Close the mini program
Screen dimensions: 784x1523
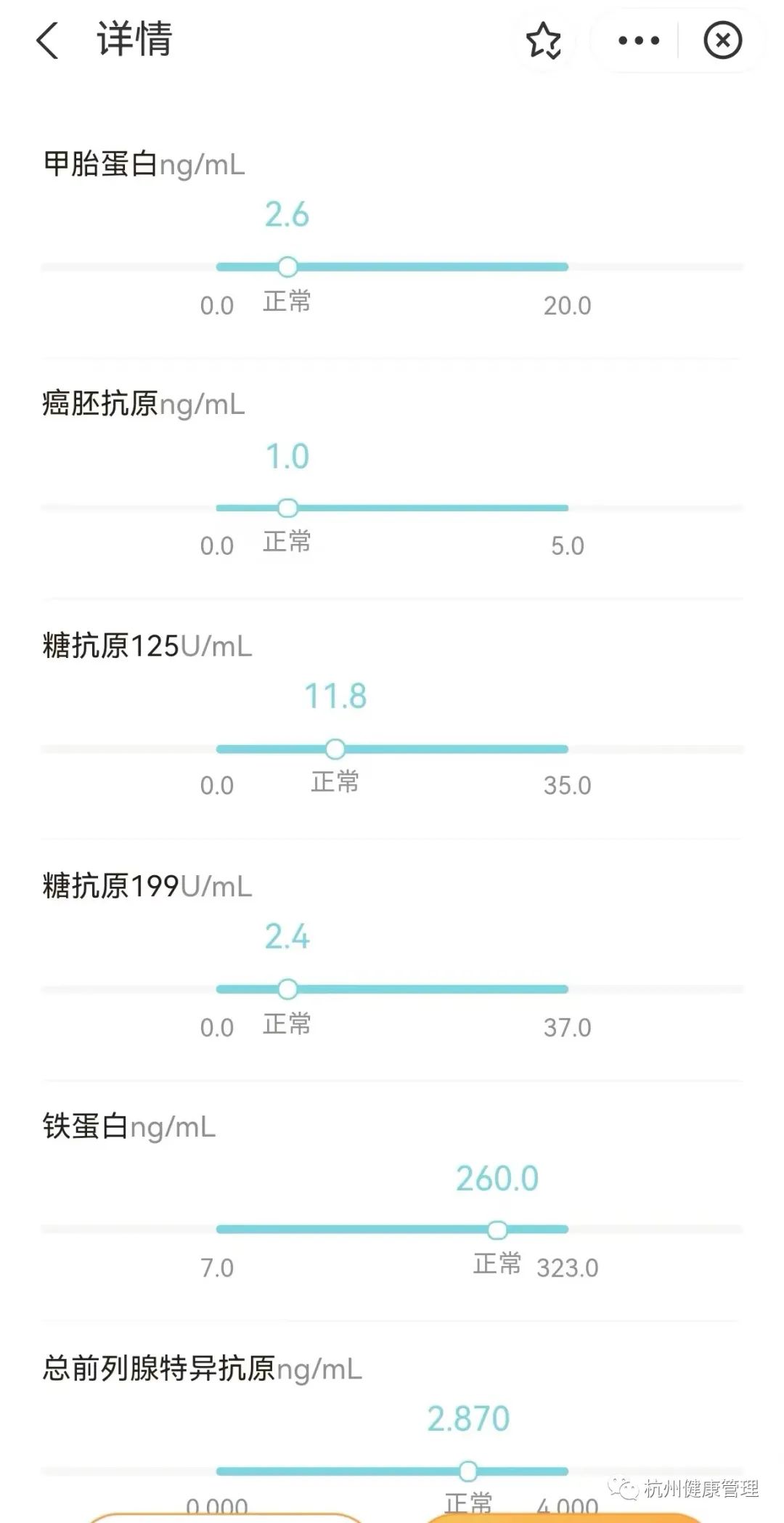pyautogui.click(x=722, y=40)
